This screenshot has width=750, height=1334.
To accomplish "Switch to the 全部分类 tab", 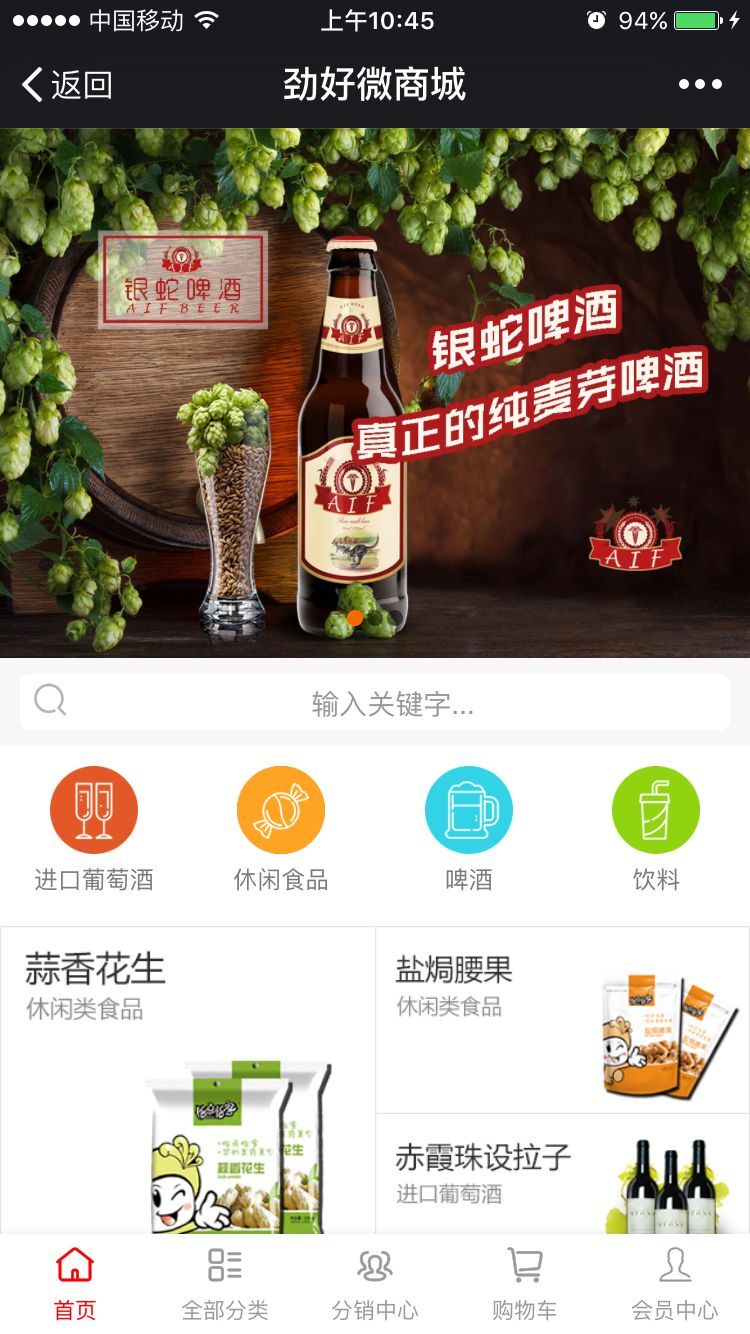I will (x=225, y=1284).
